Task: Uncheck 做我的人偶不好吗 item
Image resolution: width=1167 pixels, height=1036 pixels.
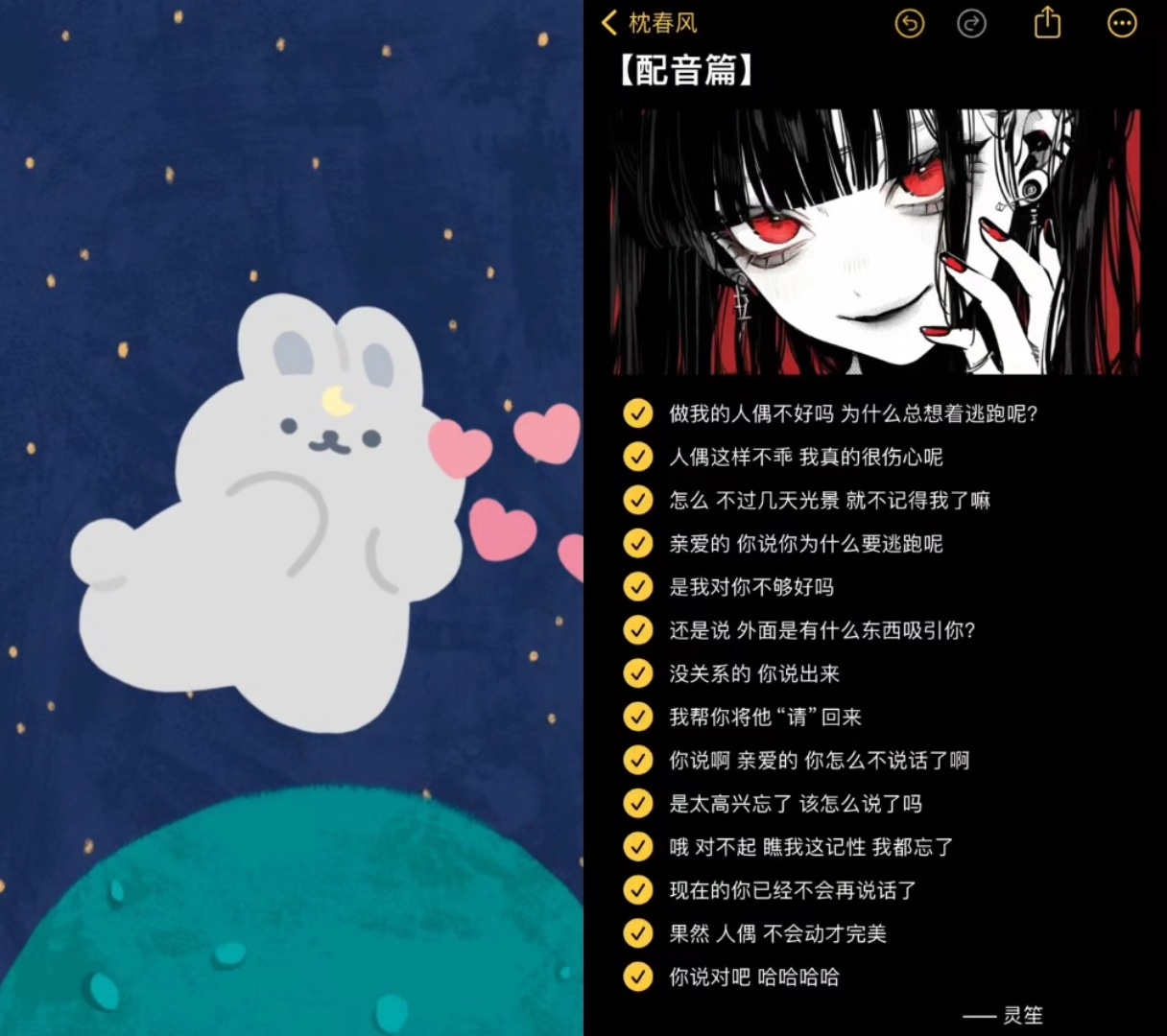Action: click(x=638, y=413)
